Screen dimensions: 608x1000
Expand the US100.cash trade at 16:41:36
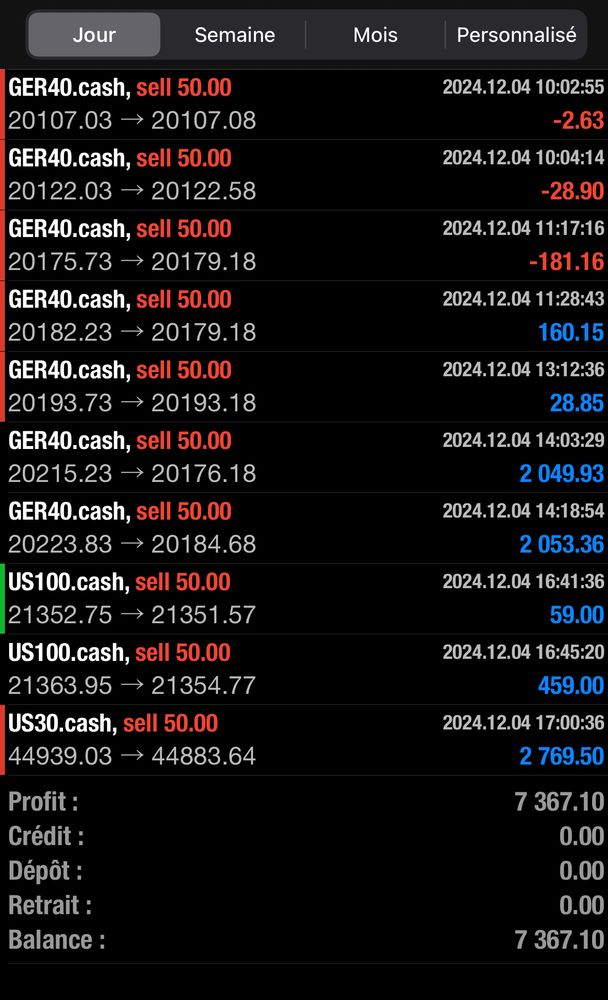304,598
